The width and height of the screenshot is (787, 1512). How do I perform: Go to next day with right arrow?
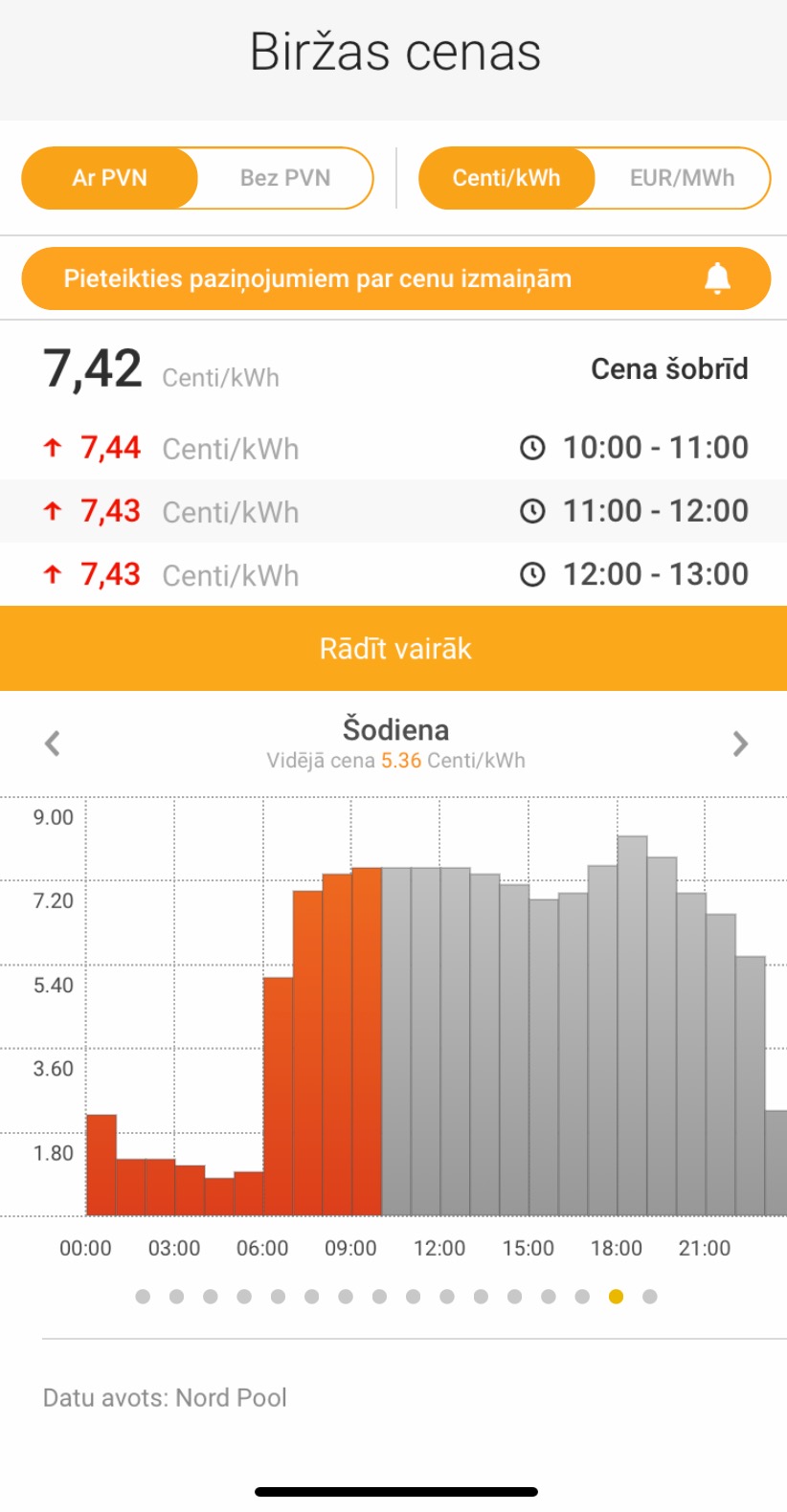click(740, 744)
